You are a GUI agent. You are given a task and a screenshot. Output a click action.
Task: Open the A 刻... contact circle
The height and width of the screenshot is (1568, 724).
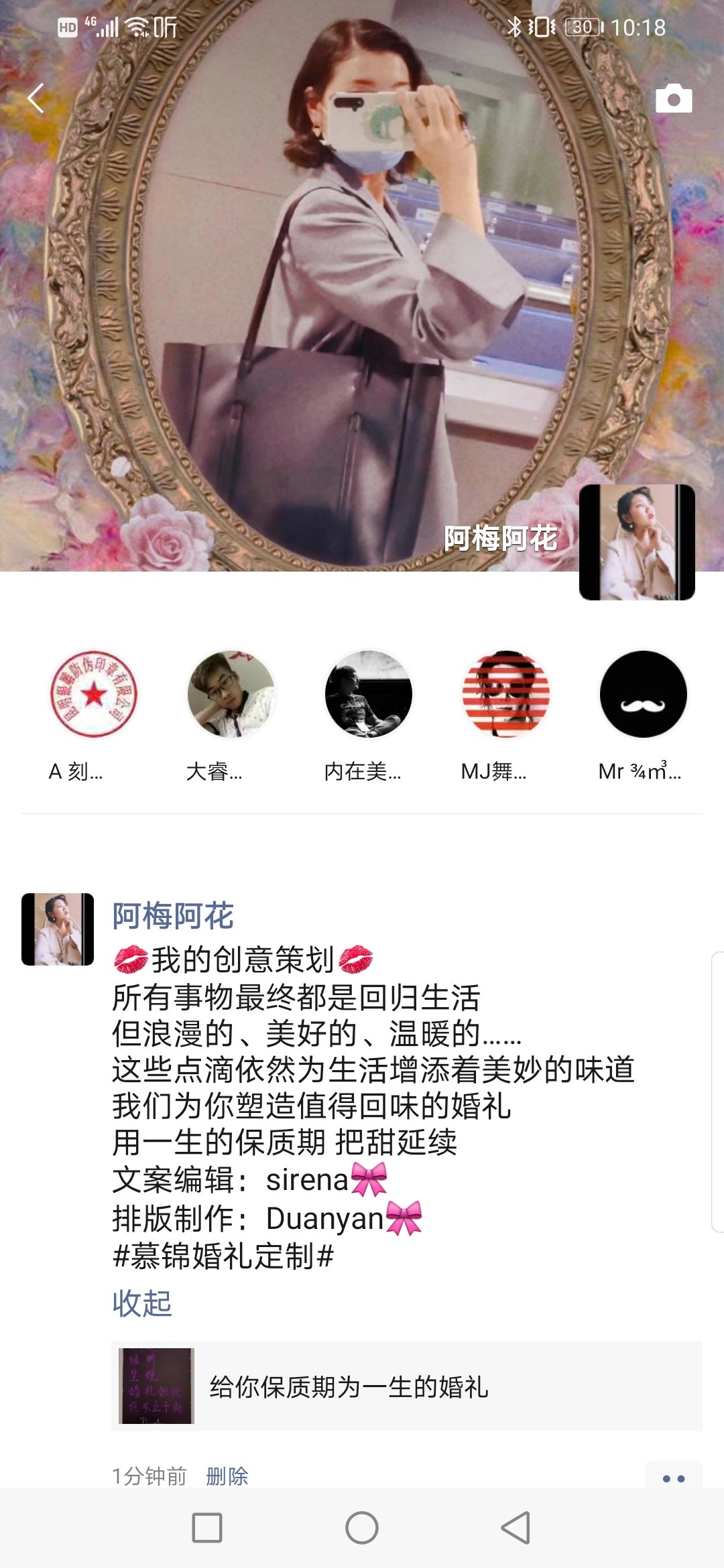(x=94, y=694)
